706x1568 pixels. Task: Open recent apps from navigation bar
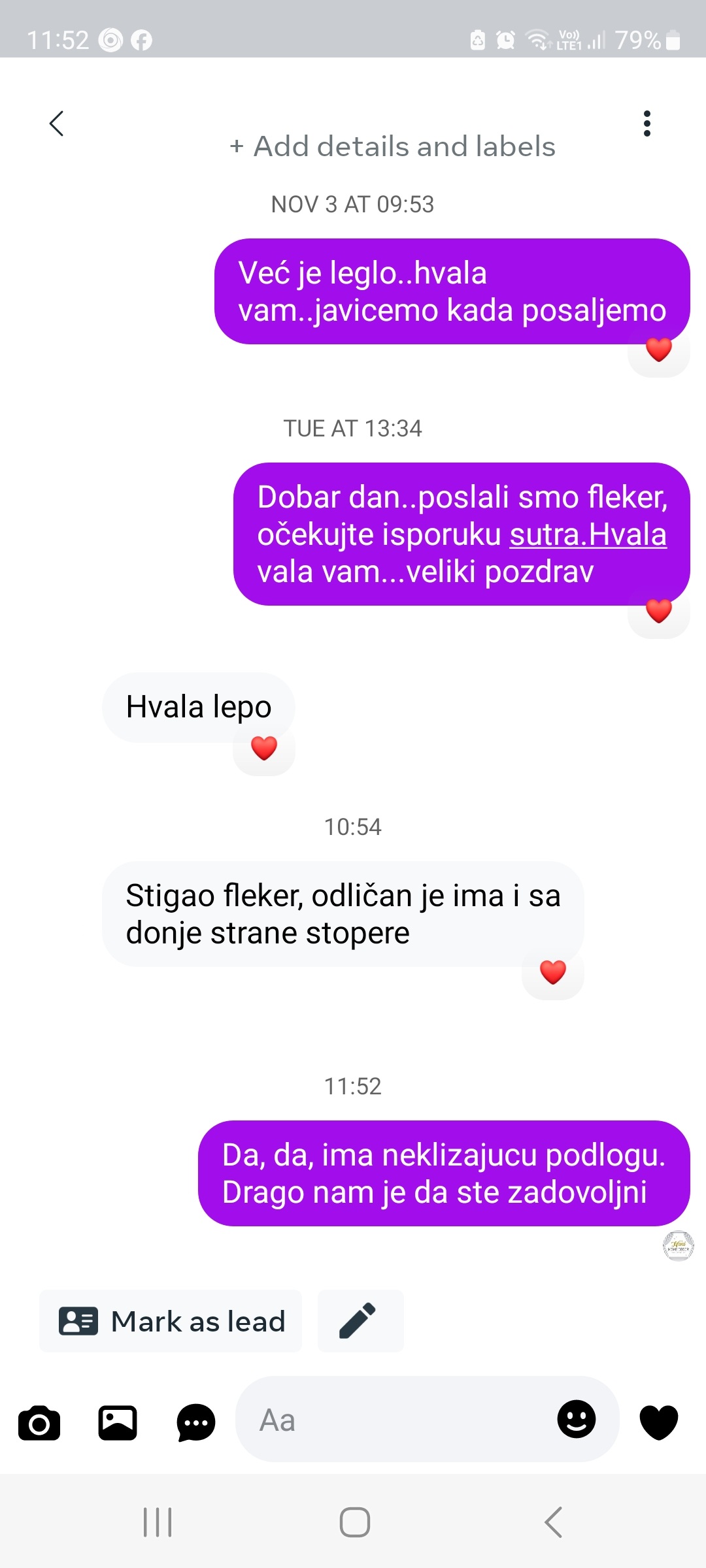pyautogui.click(x=158, y=1522)
